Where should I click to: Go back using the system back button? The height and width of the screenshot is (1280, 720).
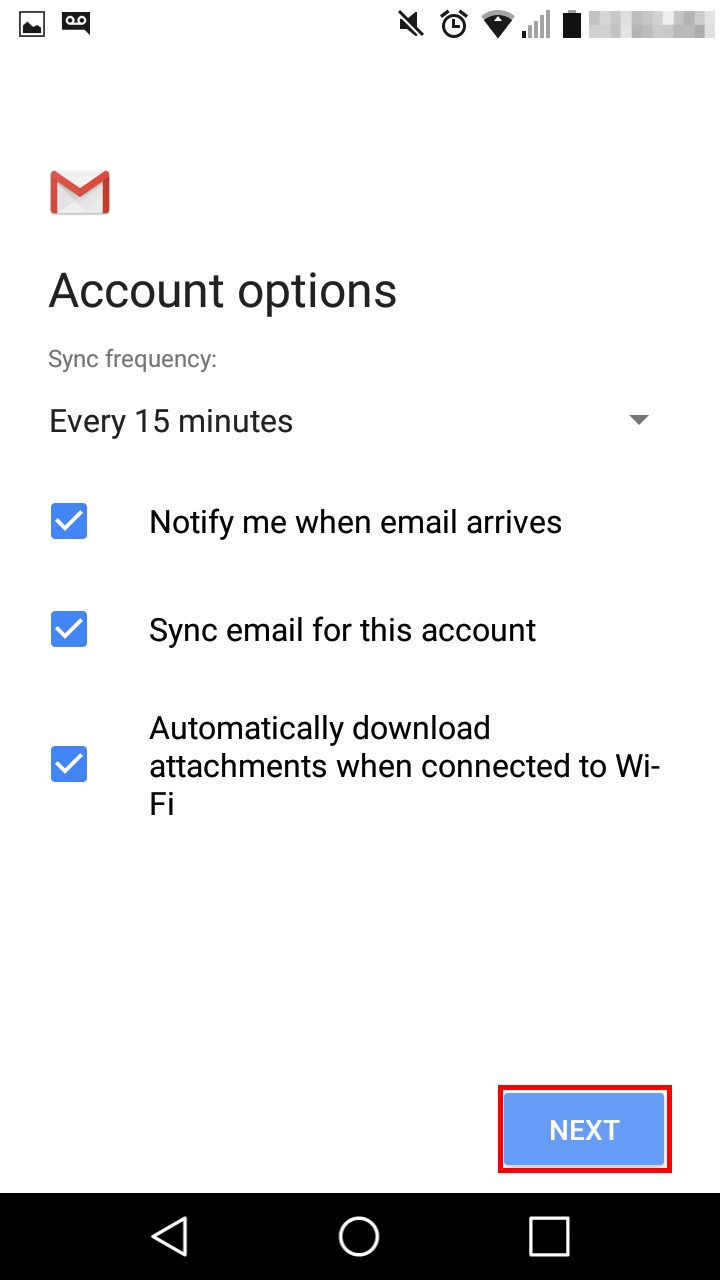[170, 1236]
